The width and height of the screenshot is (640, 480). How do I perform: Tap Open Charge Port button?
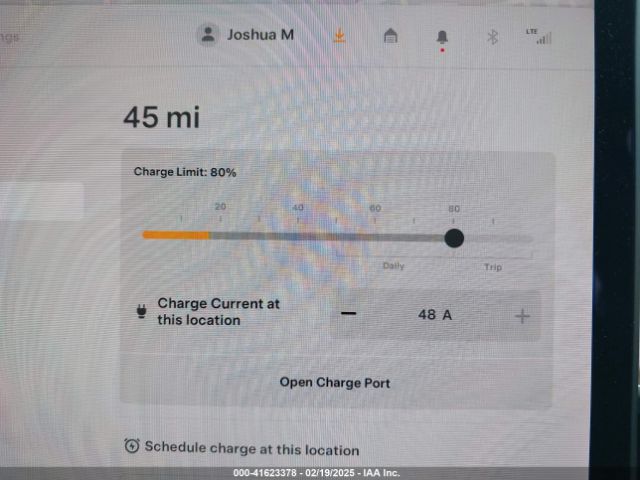click(x=335, y=382)
